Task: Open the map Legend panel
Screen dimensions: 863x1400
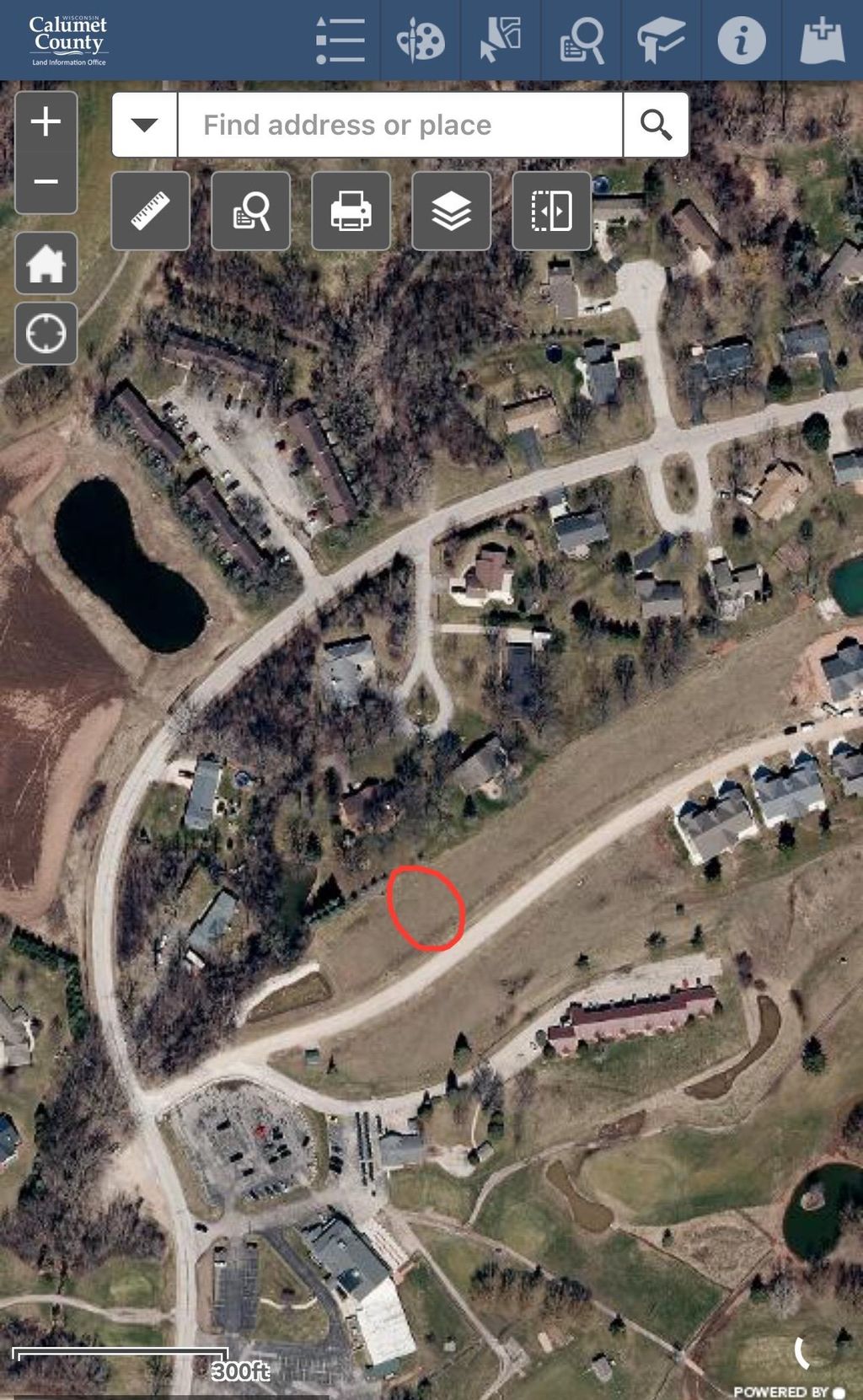Action: coord(340,39)
